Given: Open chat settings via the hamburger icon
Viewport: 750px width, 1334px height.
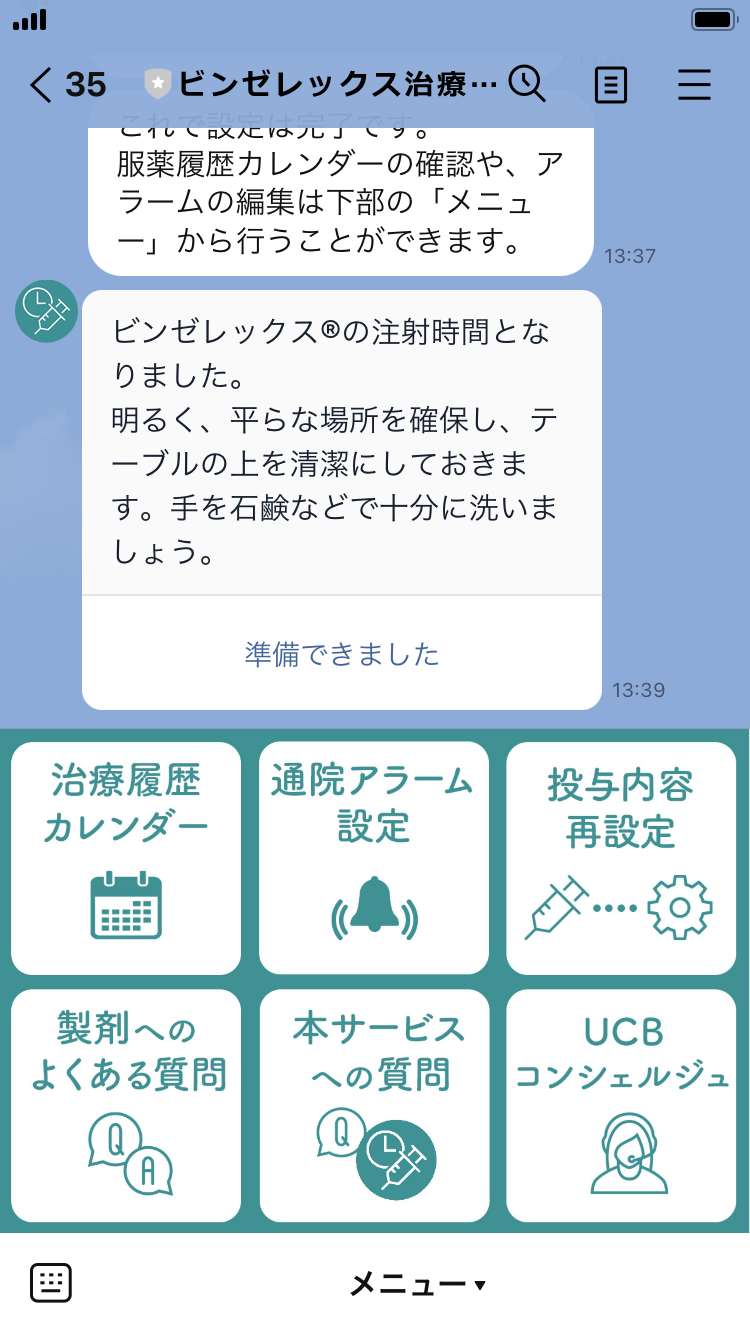Looking at the screenshot, I should click(x=694, y=86).
